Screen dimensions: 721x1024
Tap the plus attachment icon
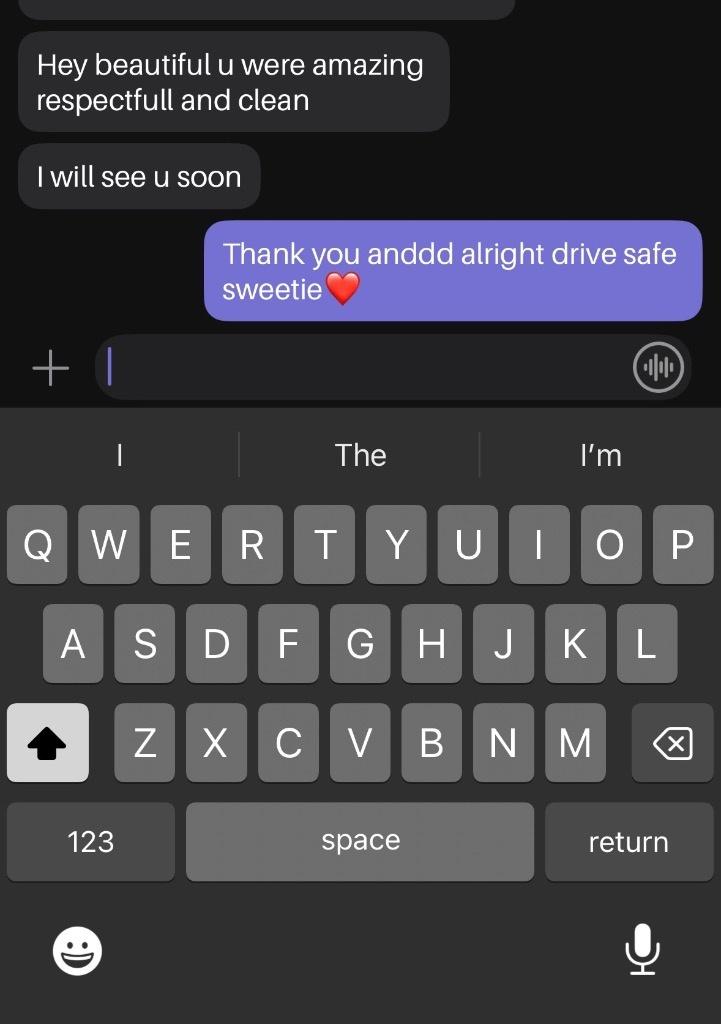click(x=50, y=368)
